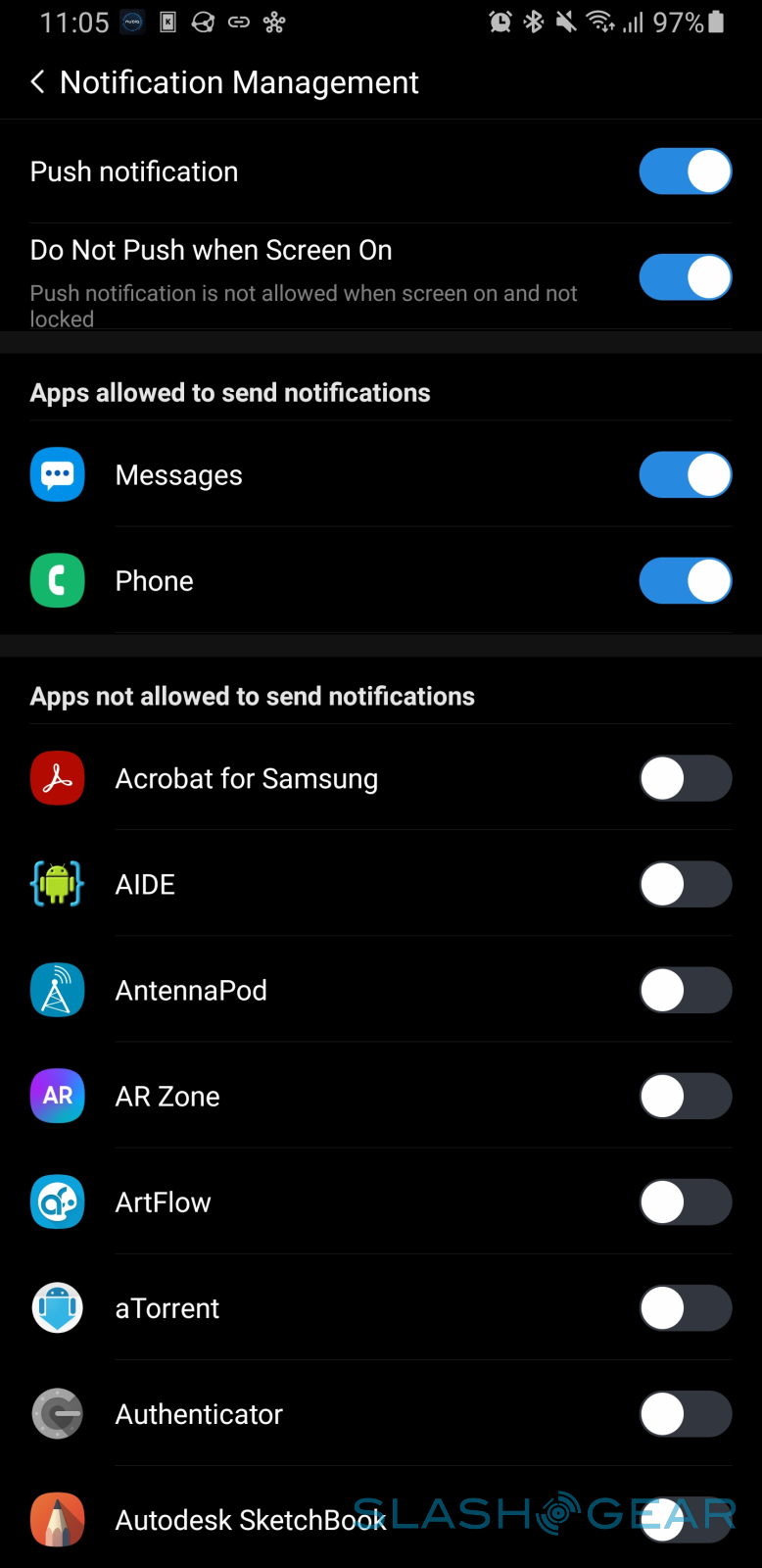Enable notifications for aTorrent
This screenshot has width=762, height=1568.
(x=685, y=1308)
